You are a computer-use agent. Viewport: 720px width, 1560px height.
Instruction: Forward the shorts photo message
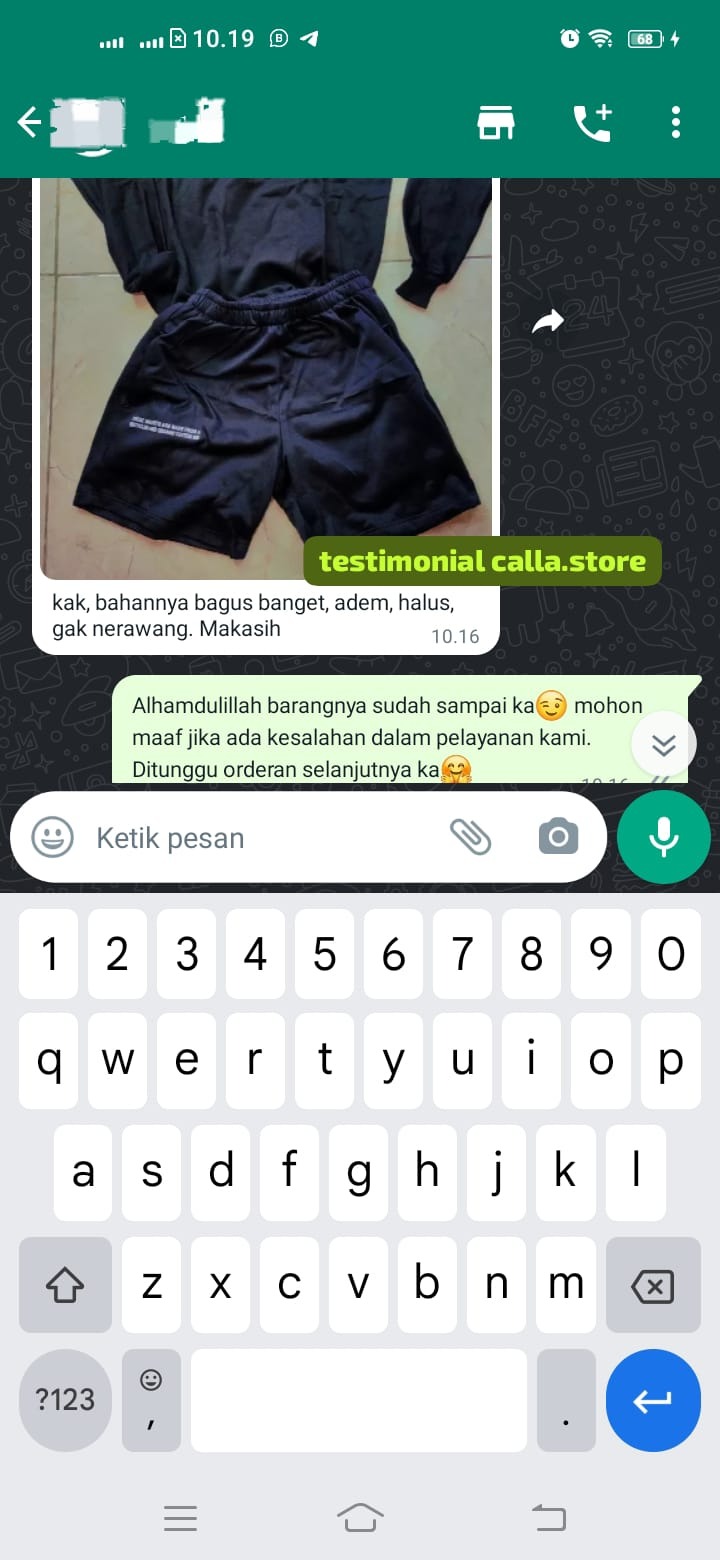click(x=547, y=320)
